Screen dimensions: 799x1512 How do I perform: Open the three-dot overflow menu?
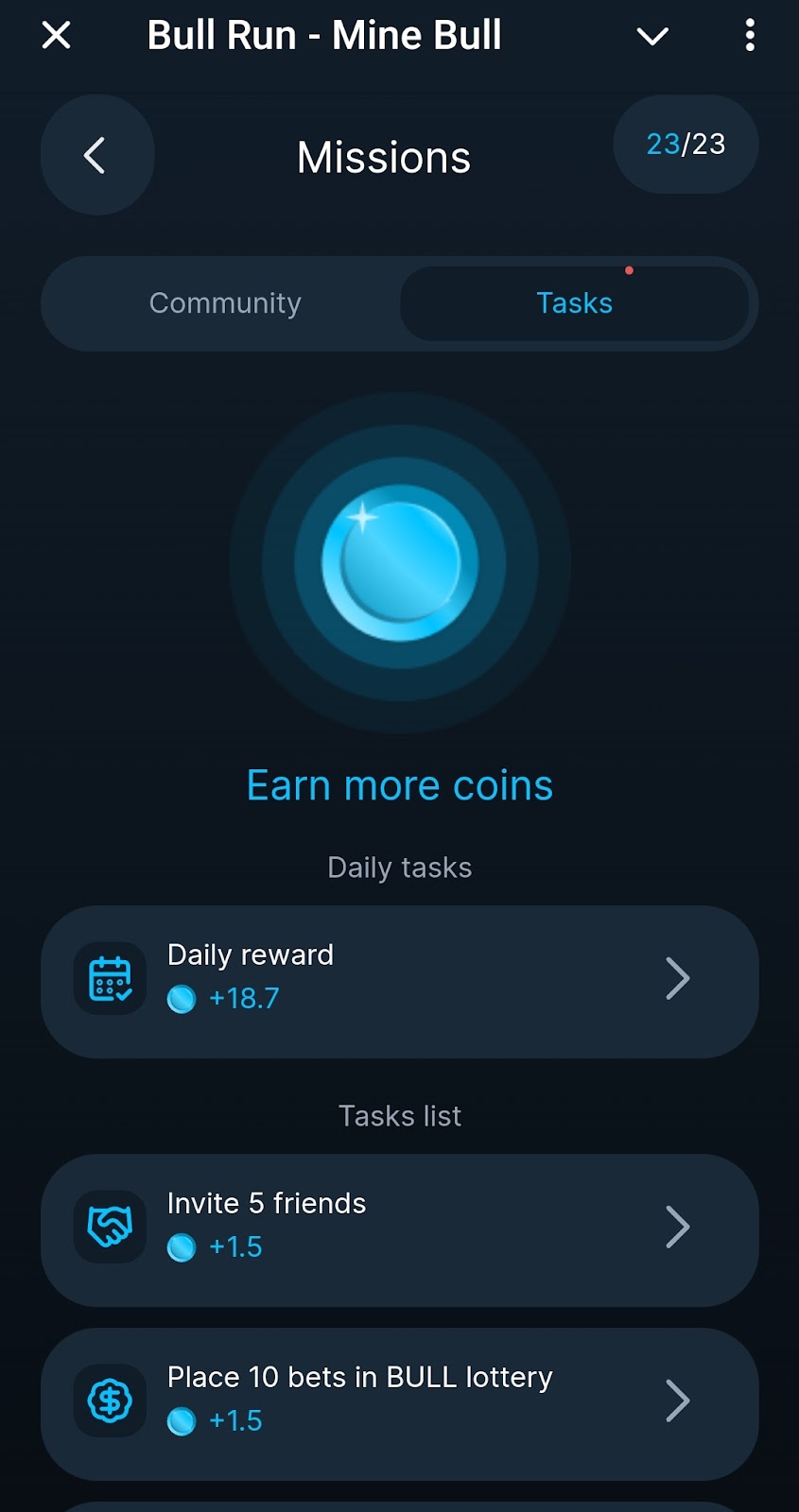[x=750, y=36]
